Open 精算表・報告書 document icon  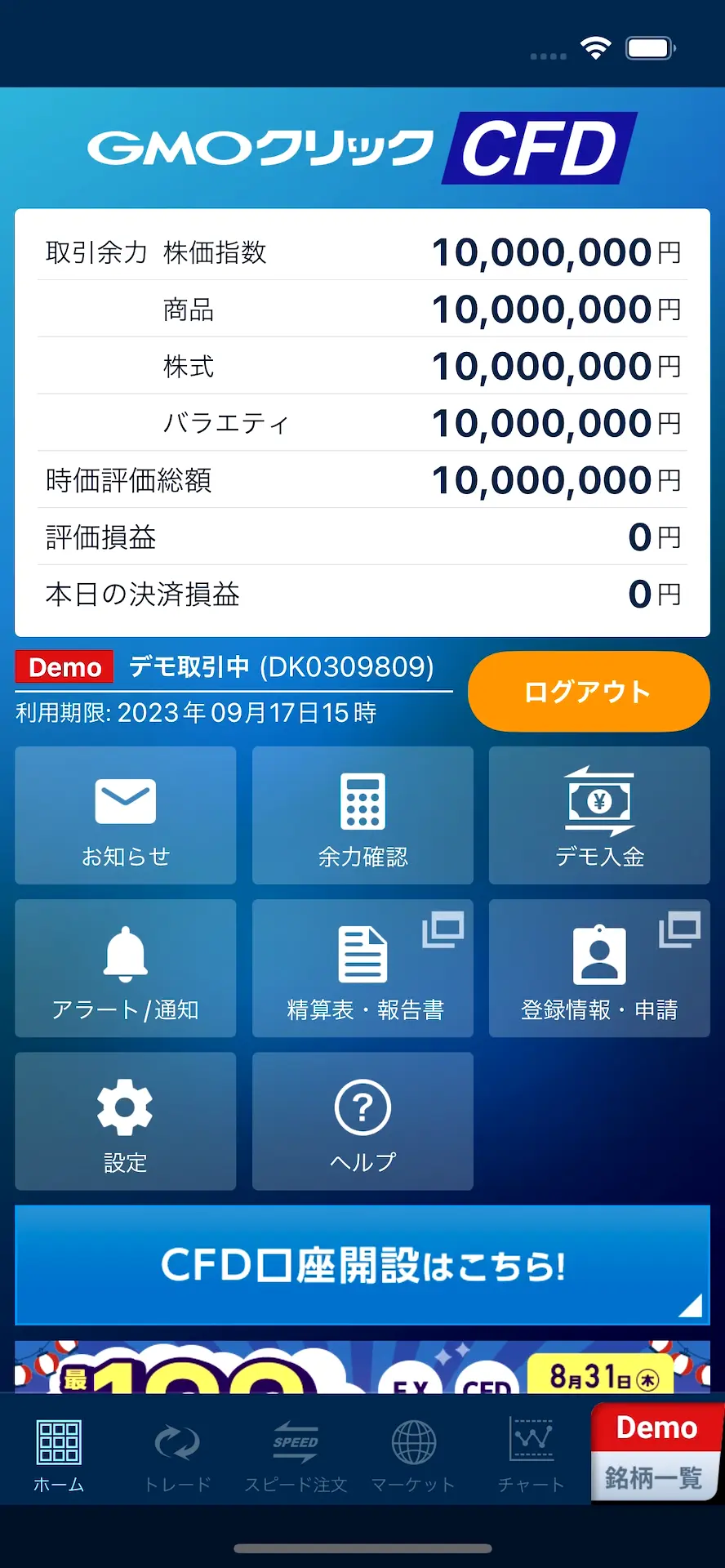click(362, 968)
